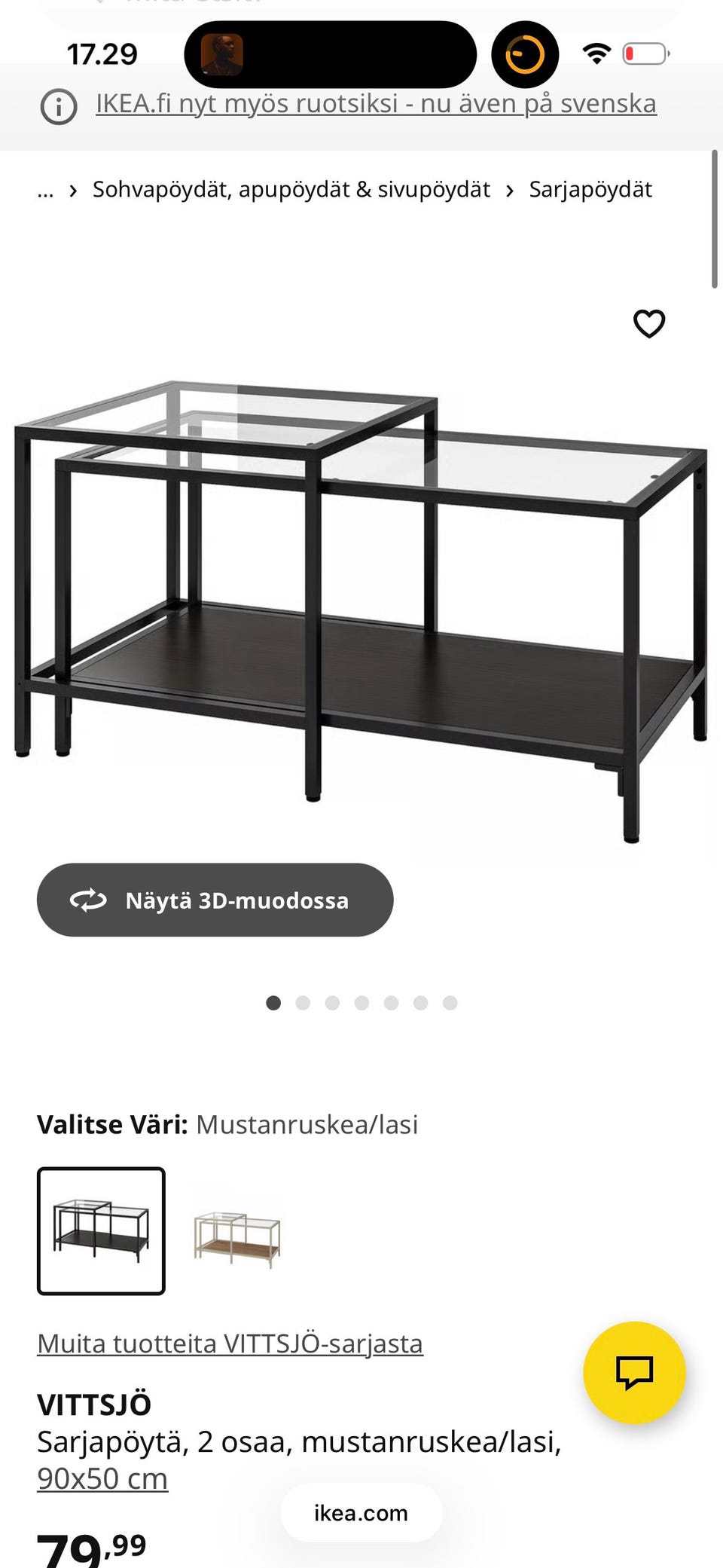
Task: Go to Sohvapöydät, apupöydät & sivupöydät category
Action: [x=291, y=190]
